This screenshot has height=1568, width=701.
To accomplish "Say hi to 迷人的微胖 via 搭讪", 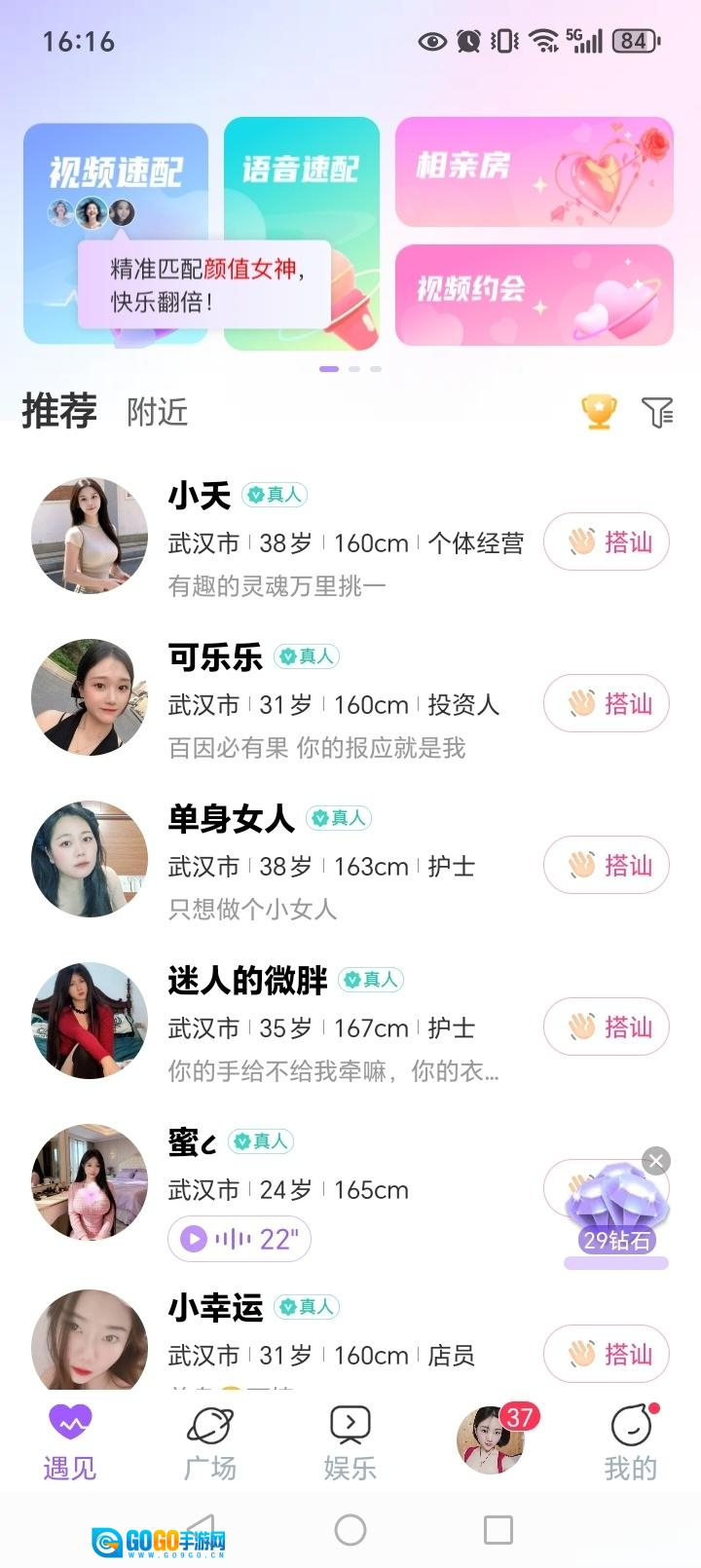I will [x=606, y=1027].
